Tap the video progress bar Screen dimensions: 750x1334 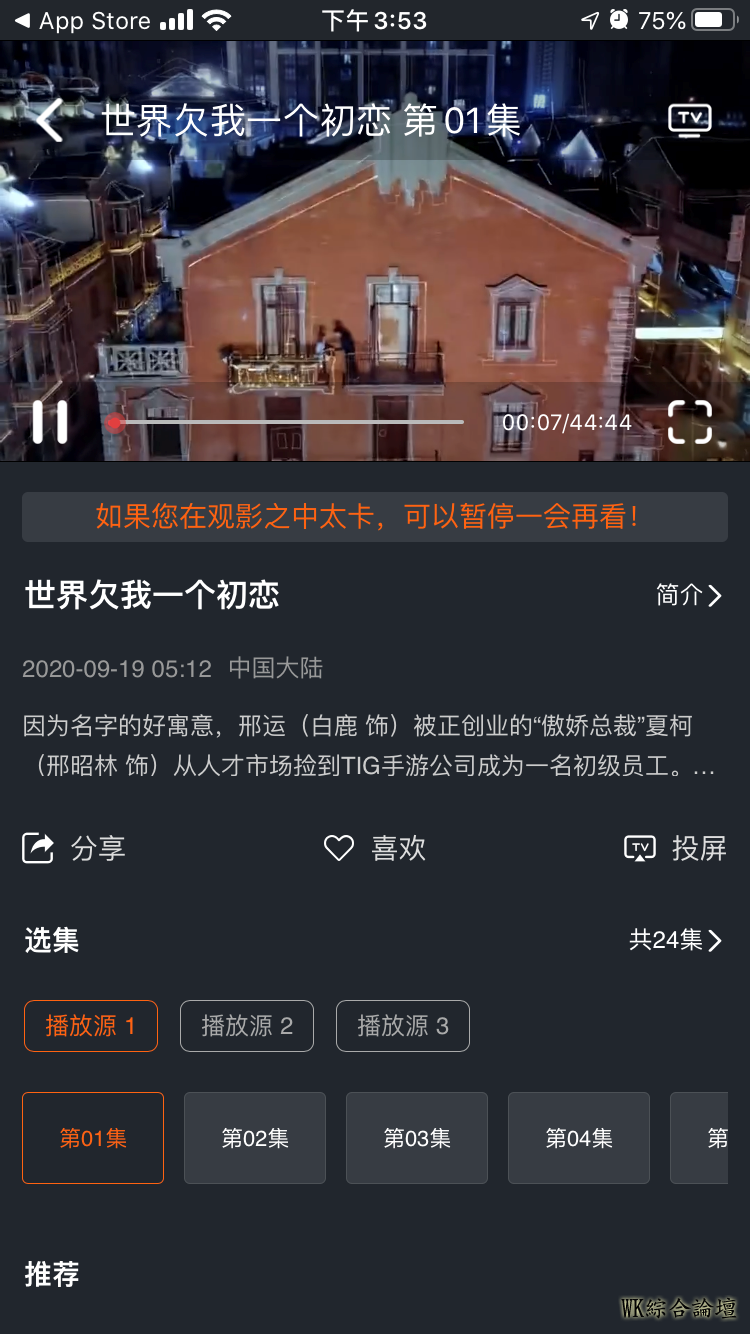290,422
